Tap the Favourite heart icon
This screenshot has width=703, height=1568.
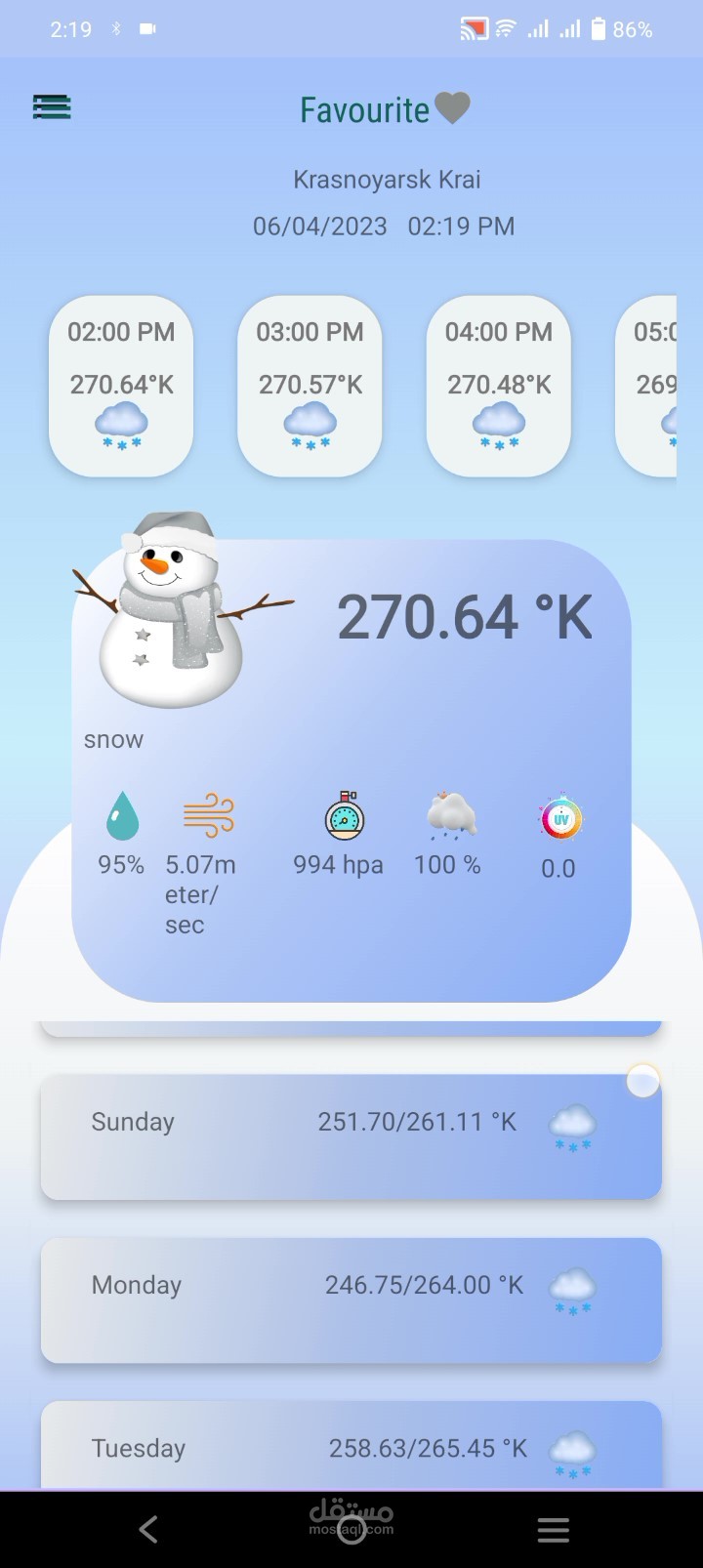click(452, 107)
